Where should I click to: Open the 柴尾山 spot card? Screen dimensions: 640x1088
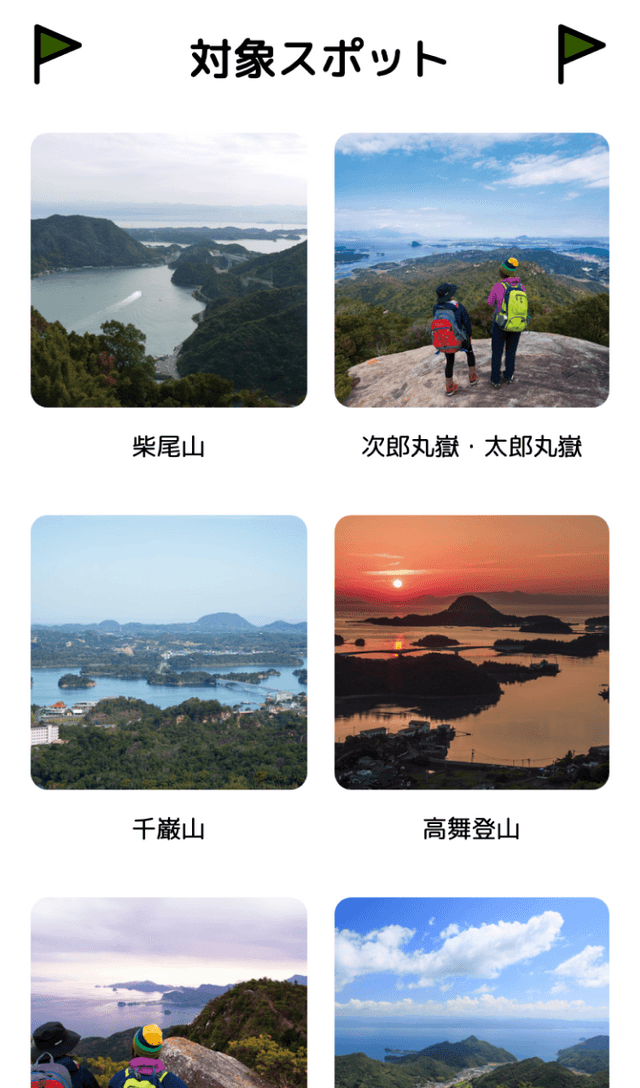tap(168, 271)
